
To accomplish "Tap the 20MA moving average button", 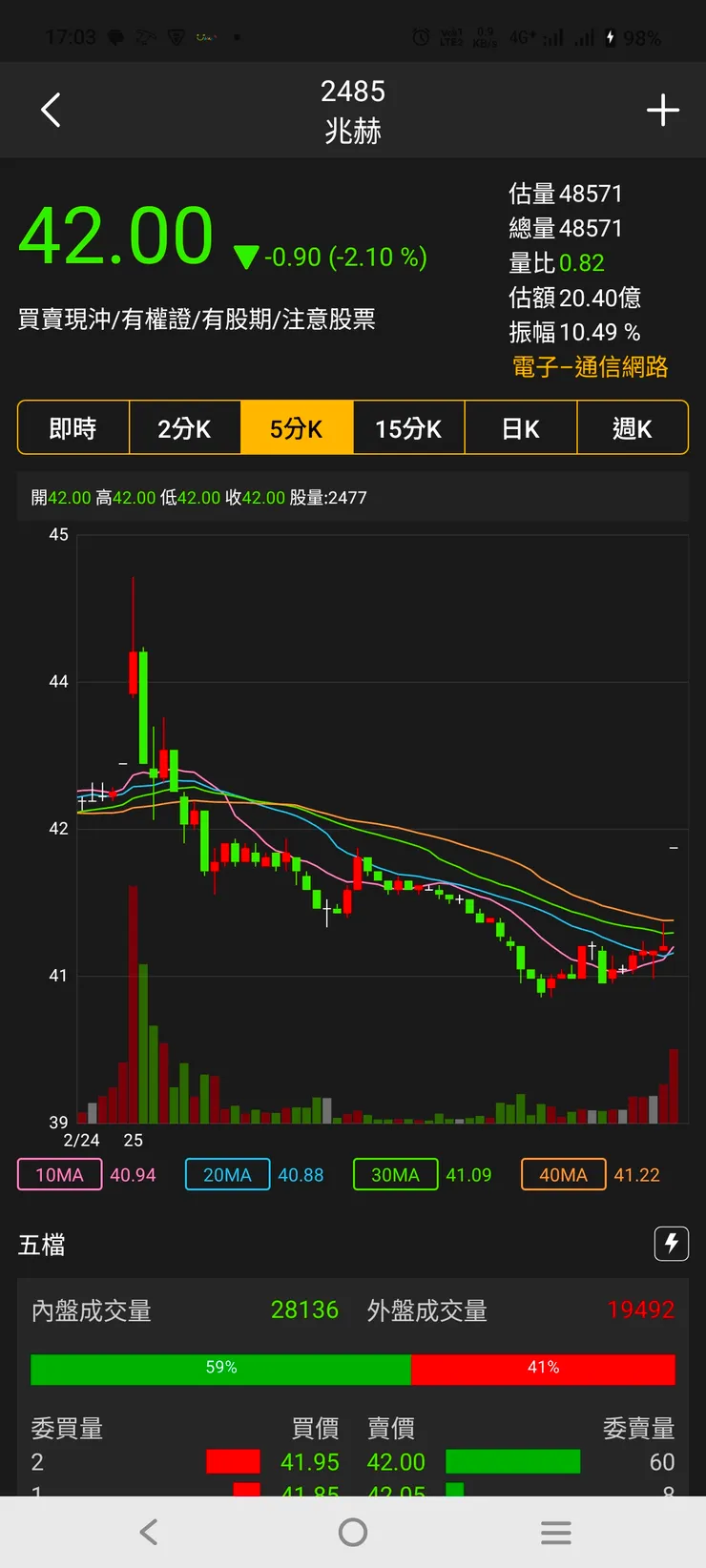I will (227, 1175).
